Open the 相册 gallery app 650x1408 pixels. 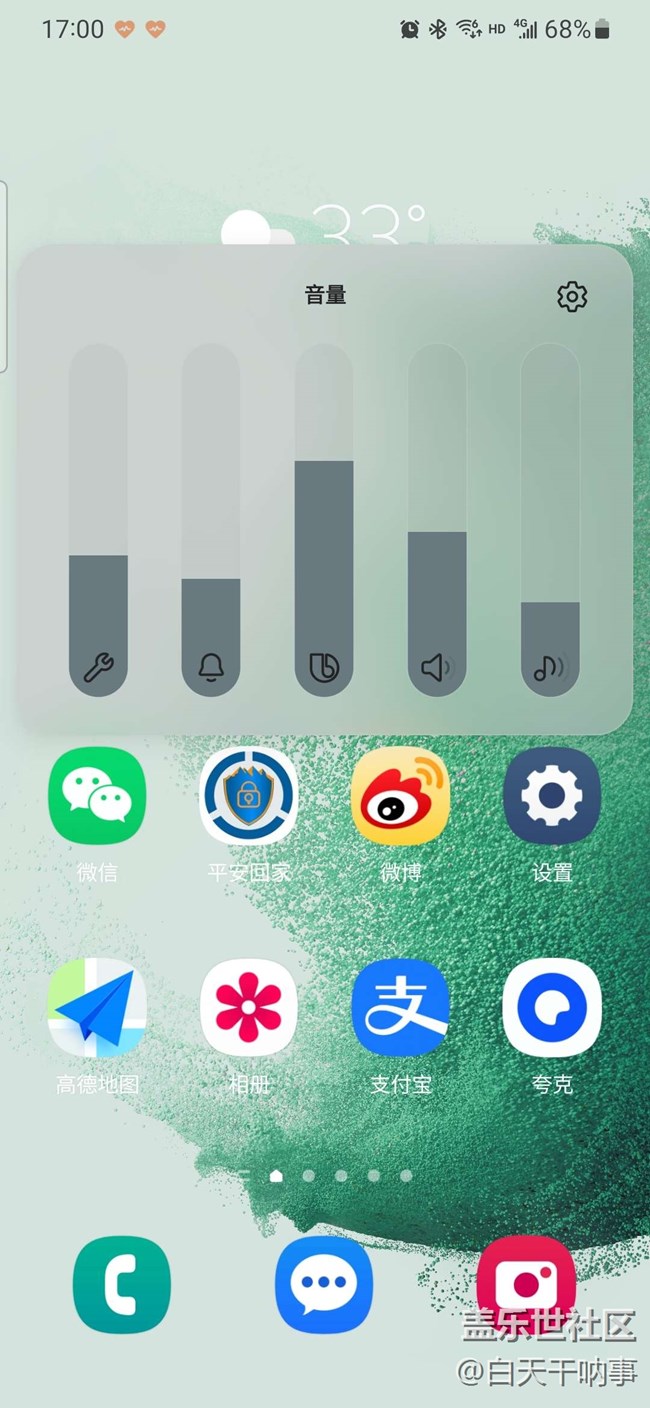[x=249, y=1007]
